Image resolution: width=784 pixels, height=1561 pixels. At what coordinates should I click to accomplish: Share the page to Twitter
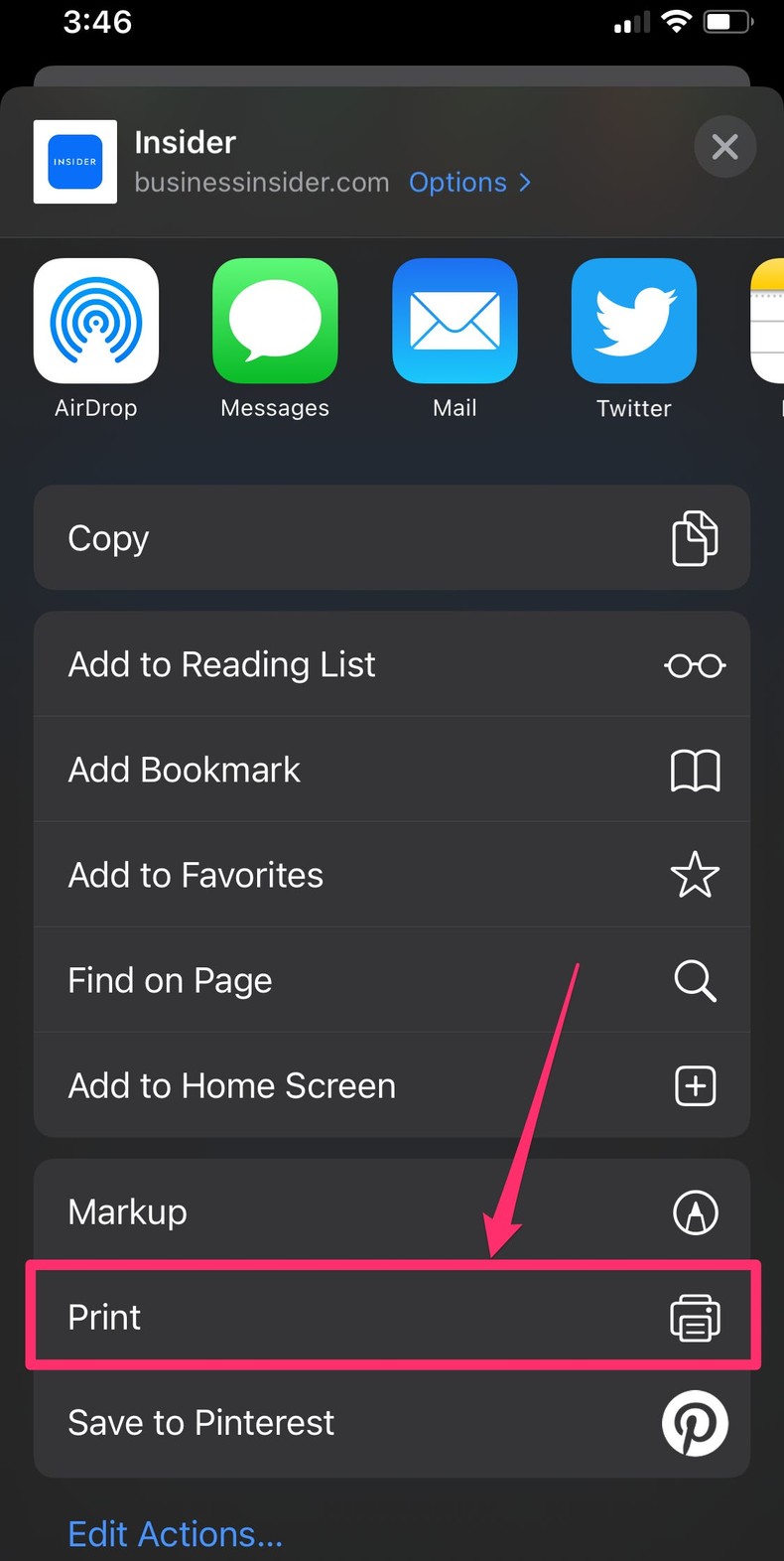(633, 322)
